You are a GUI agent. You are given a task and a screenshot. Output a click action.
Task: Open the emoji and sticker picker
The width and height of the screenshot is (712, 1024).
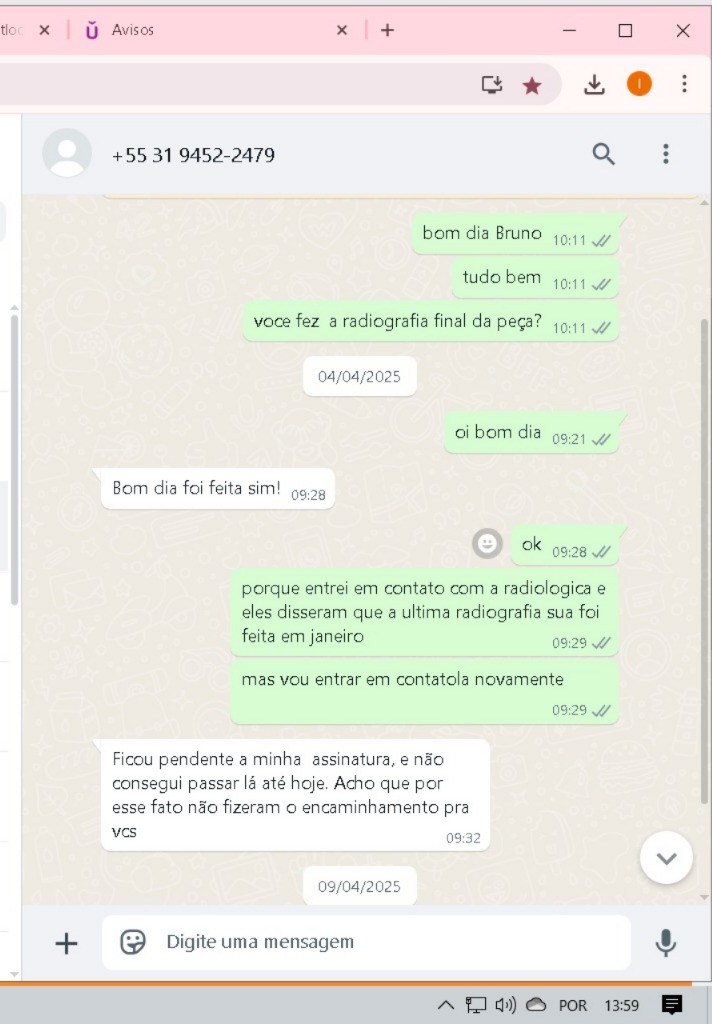133,942
